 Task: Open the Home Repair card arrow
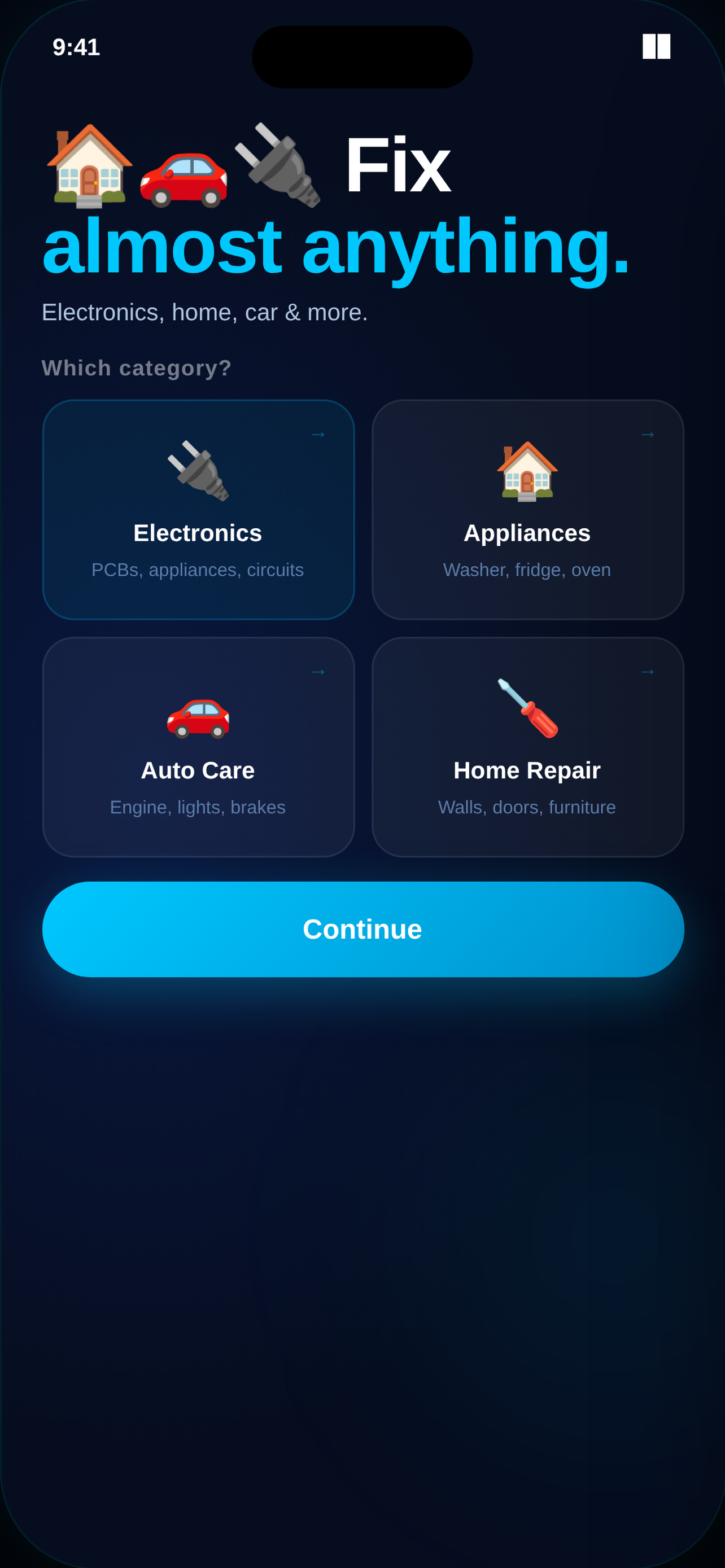(x=647, y=672)
